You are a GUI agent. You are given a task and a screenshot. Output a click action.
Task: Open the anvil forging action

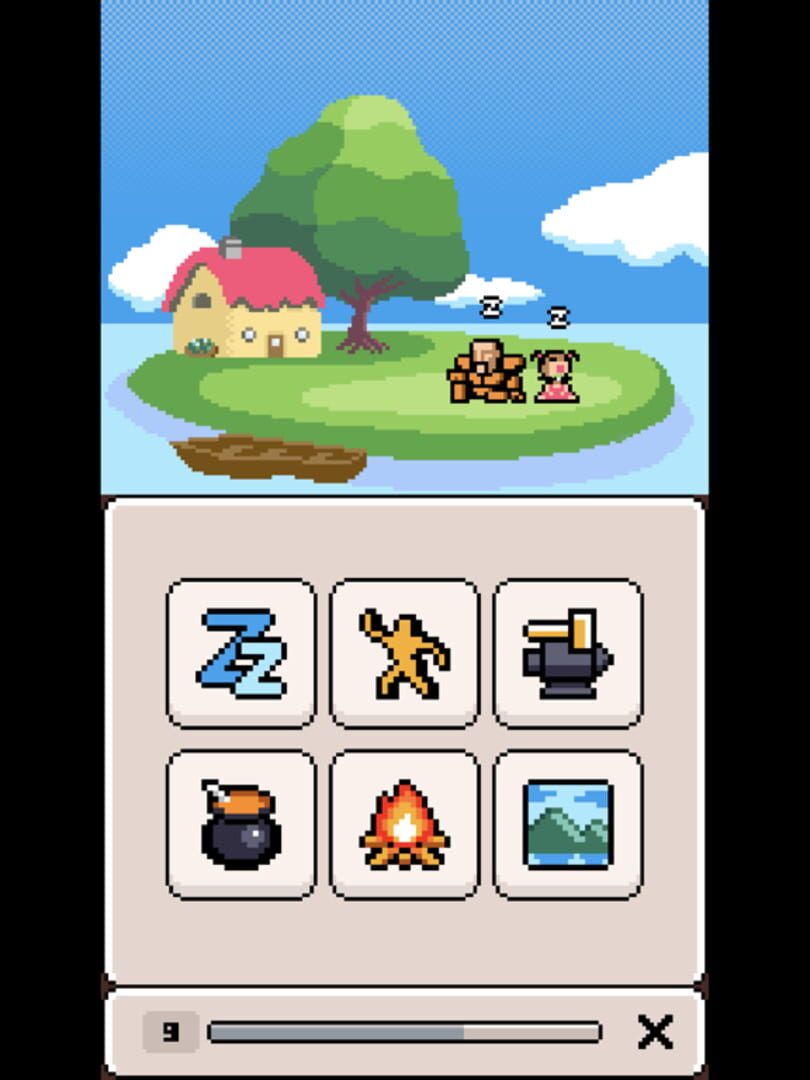[x=568, y=653]
